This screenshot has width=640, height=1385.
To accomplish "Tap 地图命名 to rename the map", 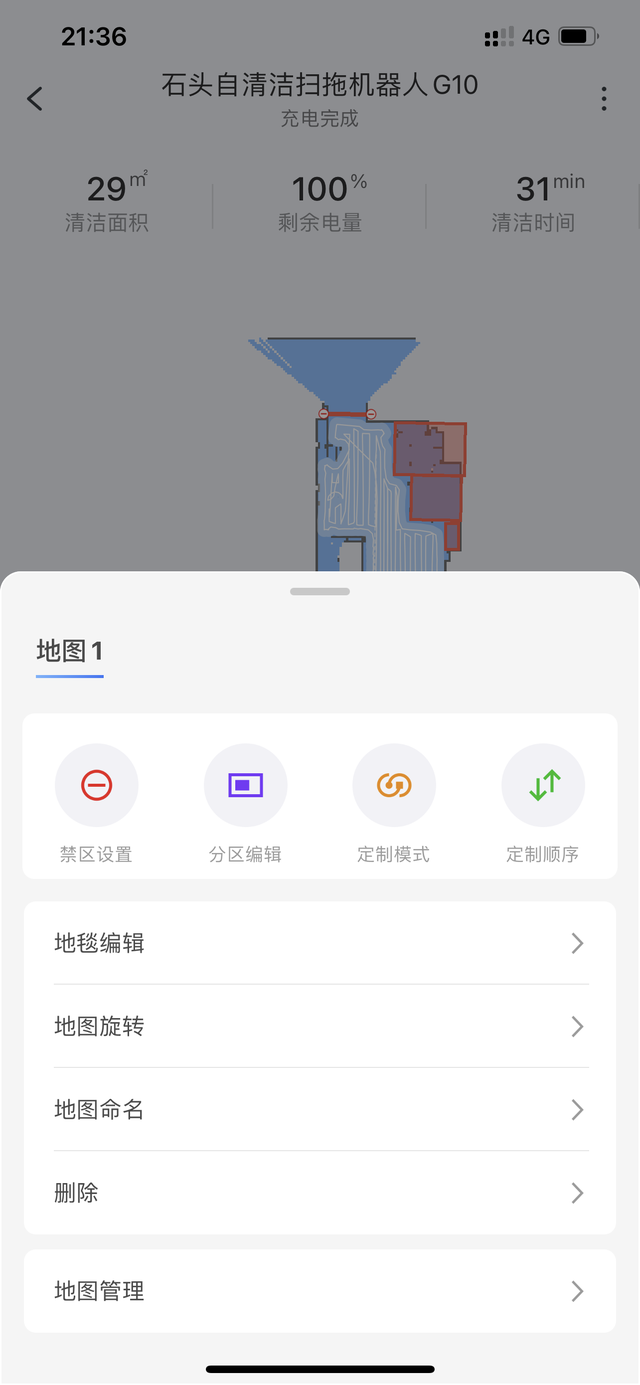I will 320,1109.
